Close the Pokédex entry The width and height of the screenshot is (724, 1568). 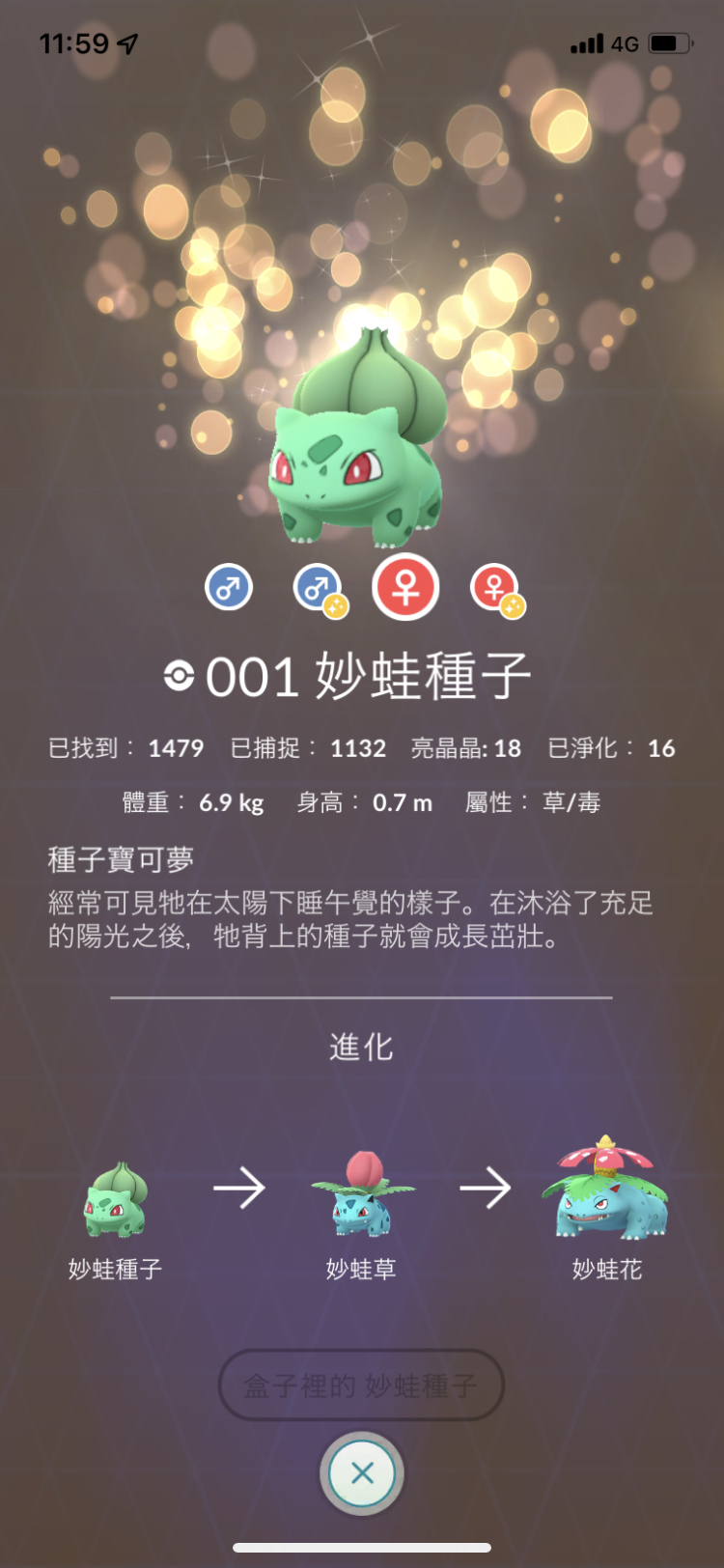point(362,1472)
